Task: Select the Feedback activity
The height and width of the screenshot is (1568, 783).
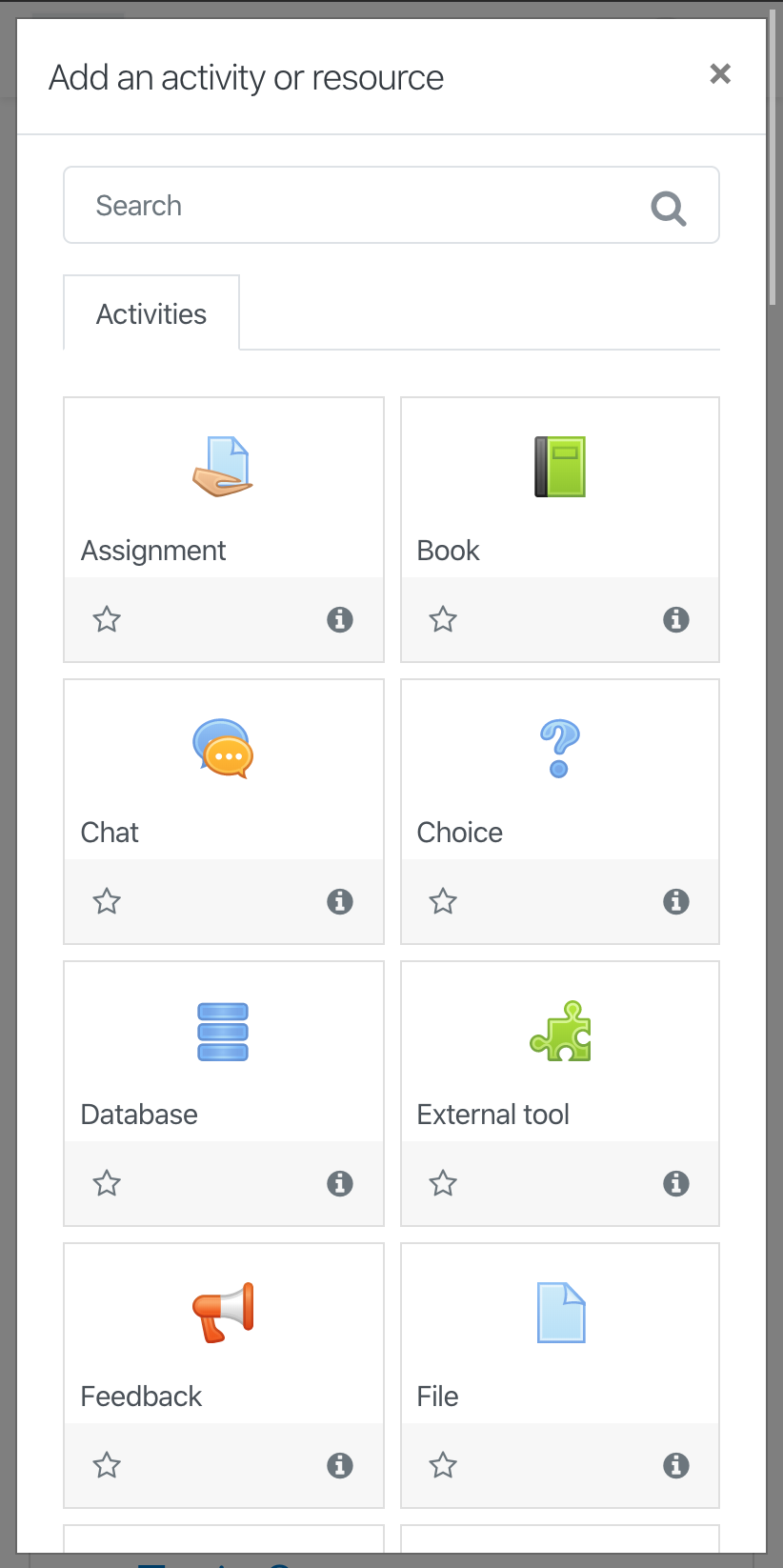Action: click(224, 1334)
